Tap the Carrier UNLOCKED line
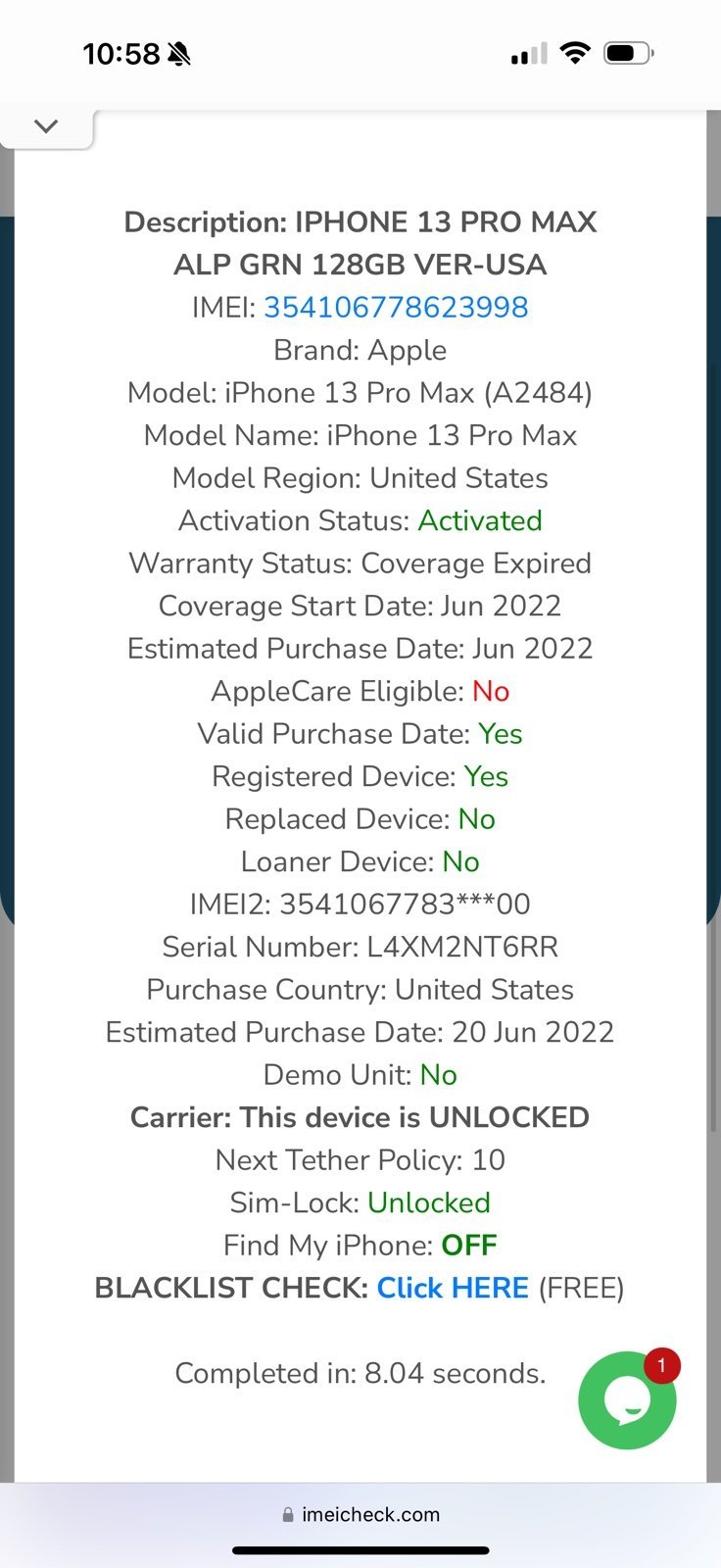721x1568 pixels. (360, 1117)
